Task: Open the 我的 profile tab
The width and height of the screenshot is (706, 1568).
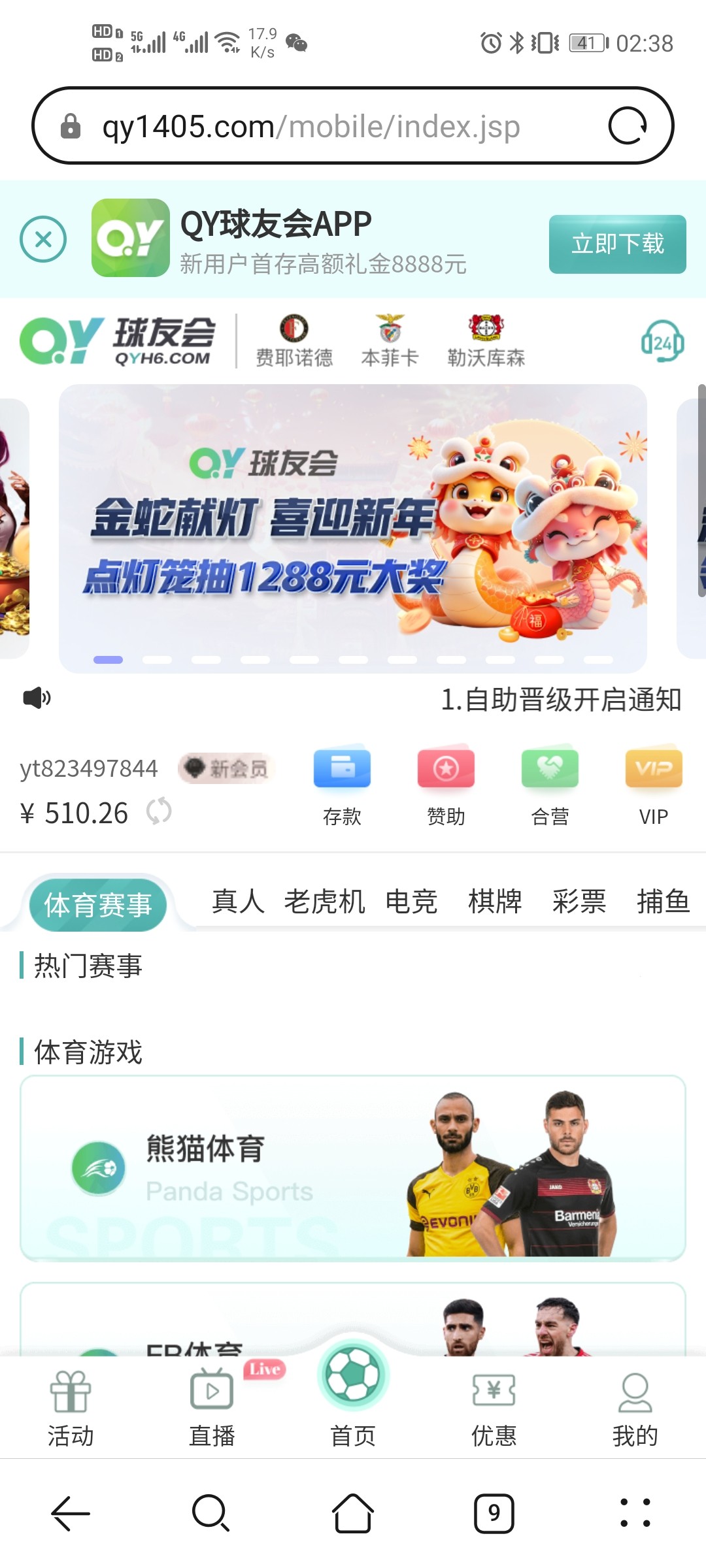Action: (635, 1409)
